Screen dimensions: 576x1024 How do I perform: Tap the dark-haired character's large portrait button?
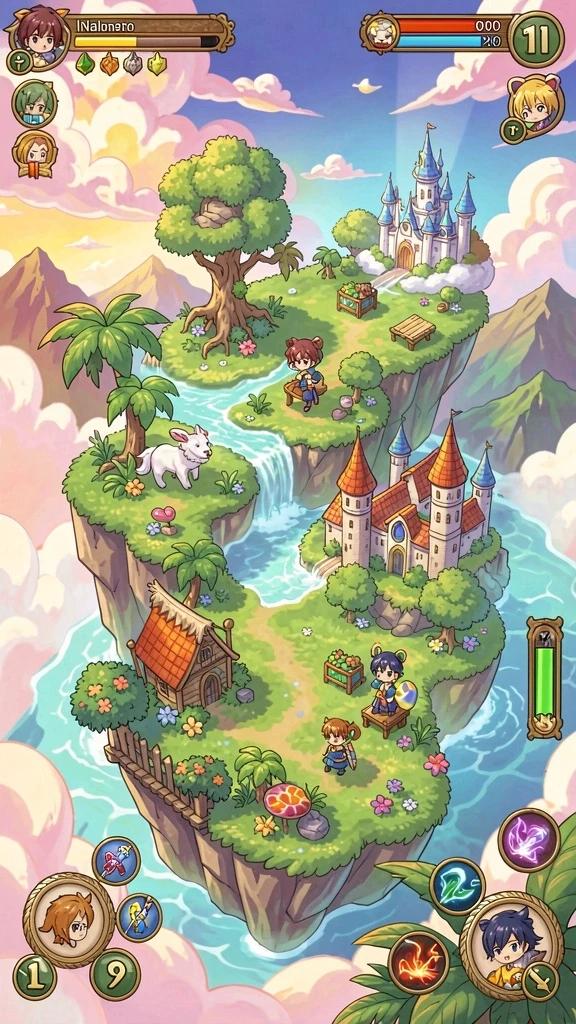(511, 942)
